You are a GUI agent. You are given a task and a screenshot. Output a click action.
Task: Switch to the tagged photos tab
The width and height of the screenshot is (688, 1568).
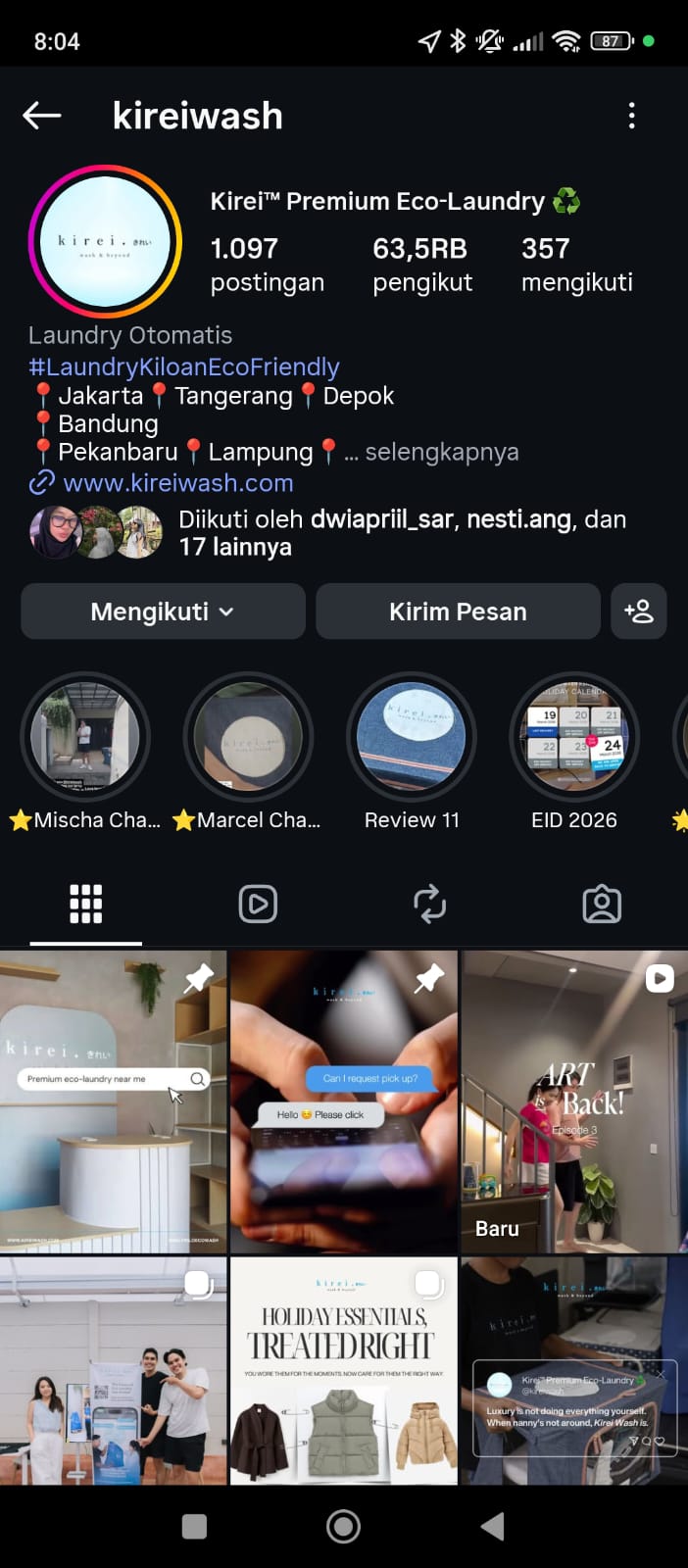[602, 904]
